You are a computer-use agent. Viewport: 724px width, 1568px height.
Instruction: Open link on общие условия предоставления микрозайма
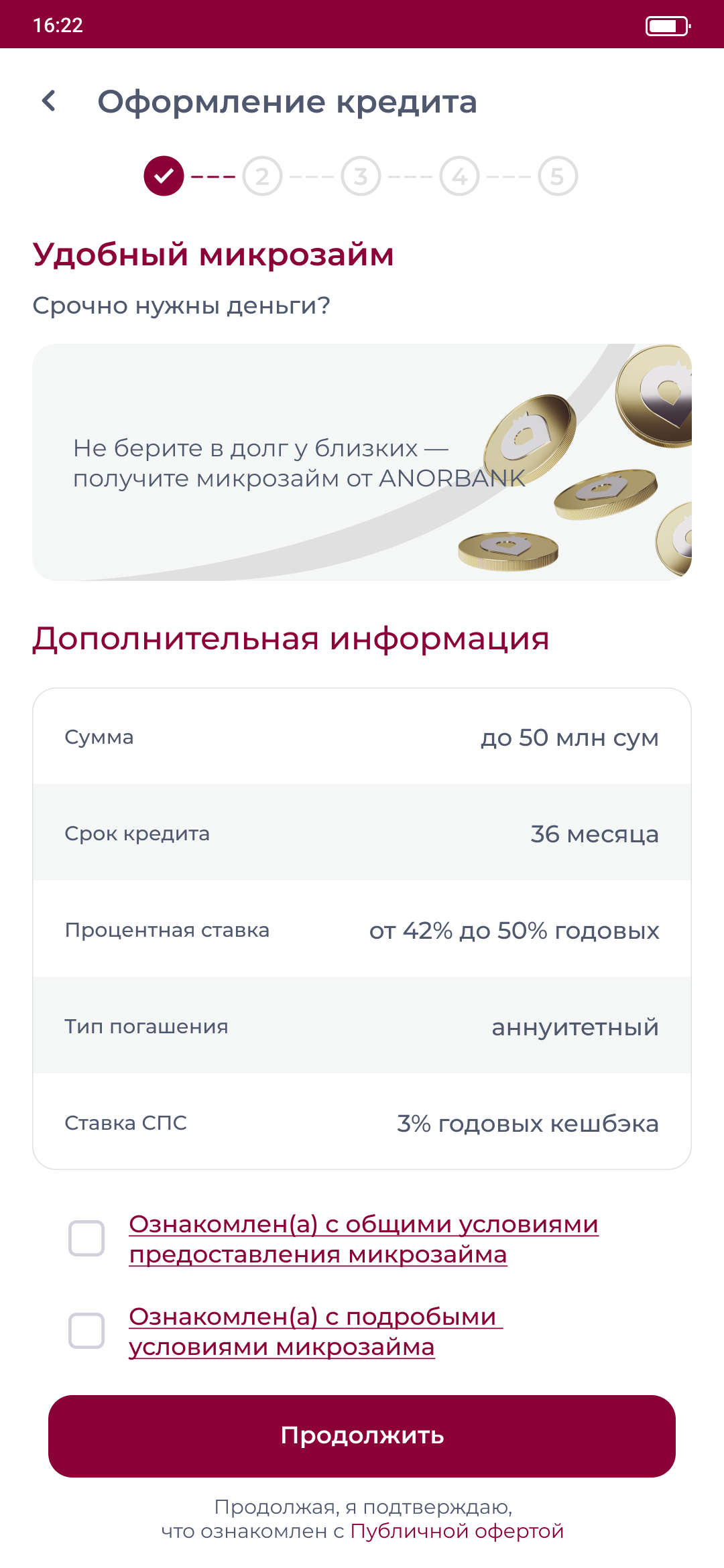point(363,1239)
